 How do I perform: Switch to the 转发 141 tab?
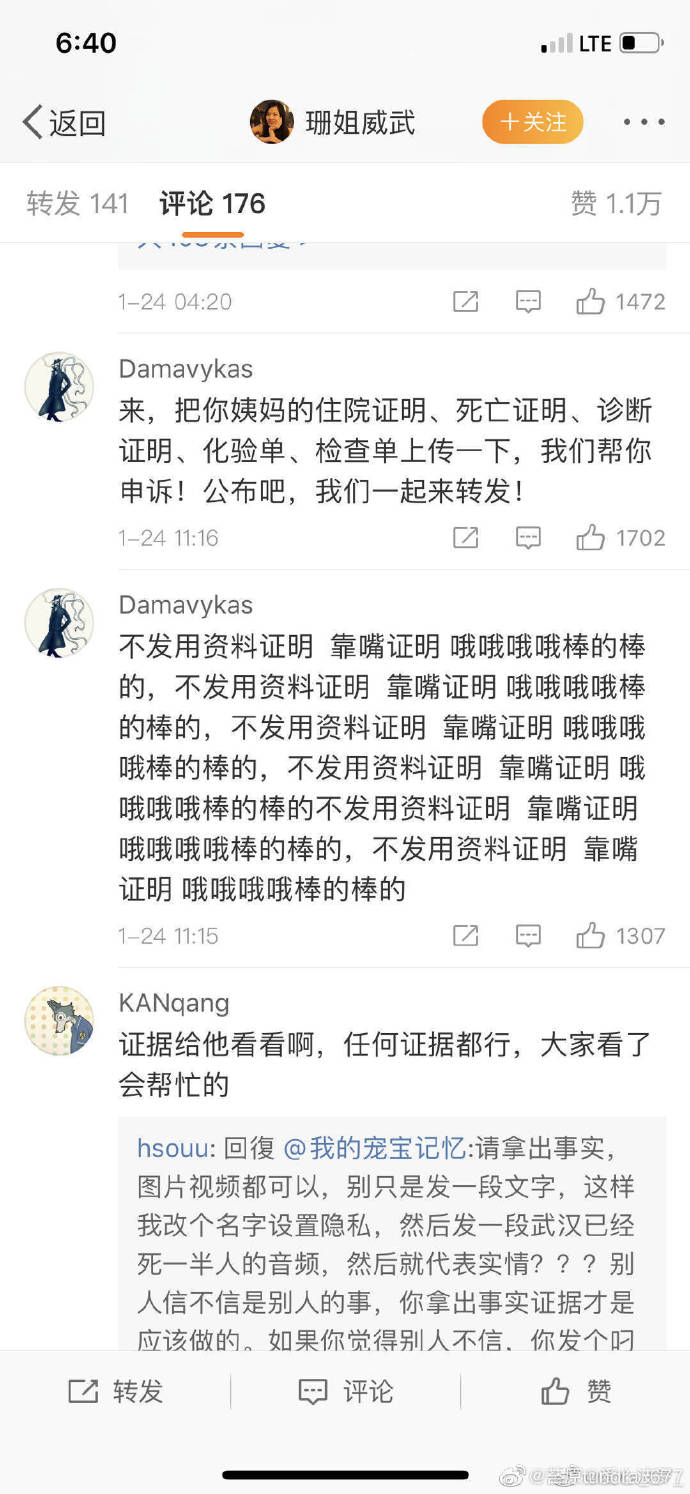78,204
